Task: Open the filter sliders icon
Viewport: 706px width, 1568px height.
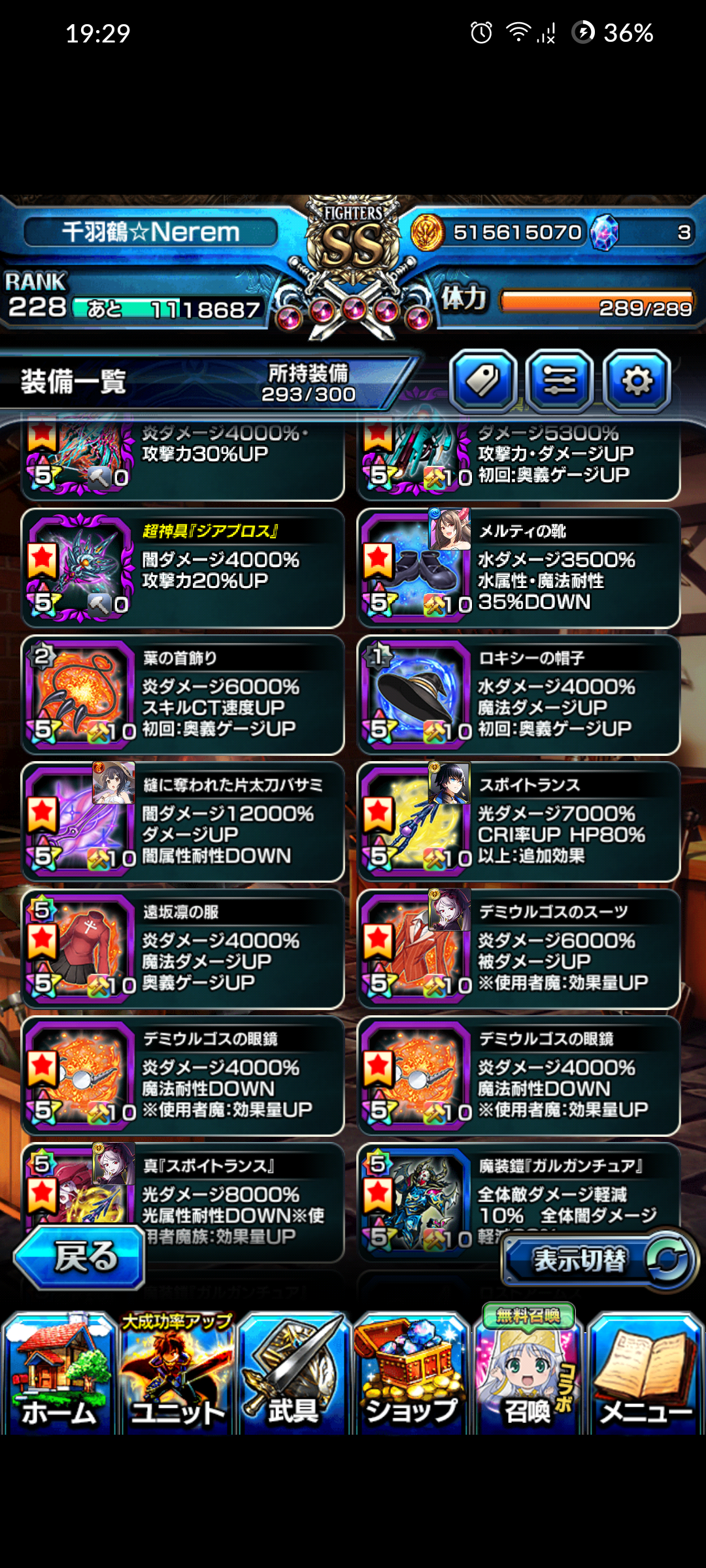Action: (560, 381)
